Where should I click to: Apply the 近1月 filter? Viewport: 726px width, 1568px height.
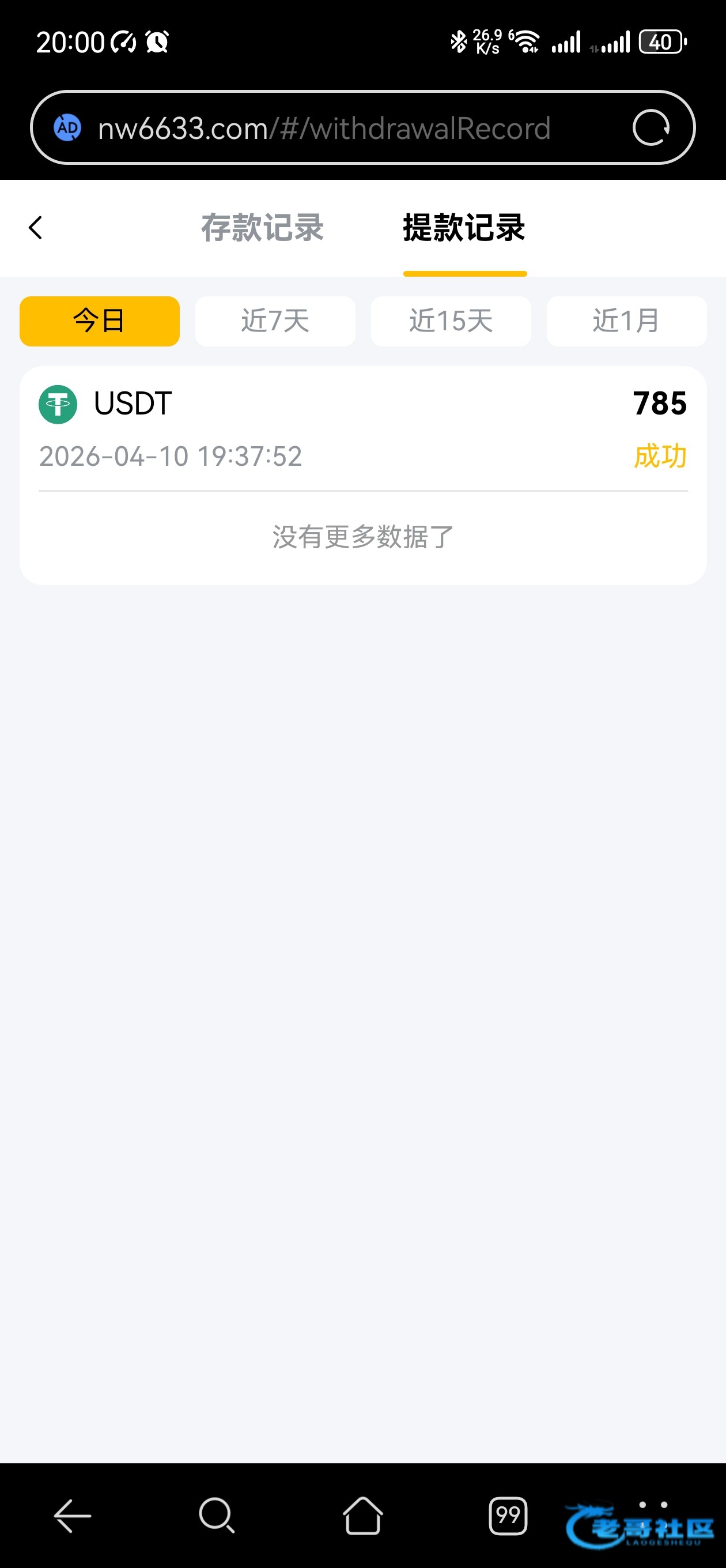[626, 322]
